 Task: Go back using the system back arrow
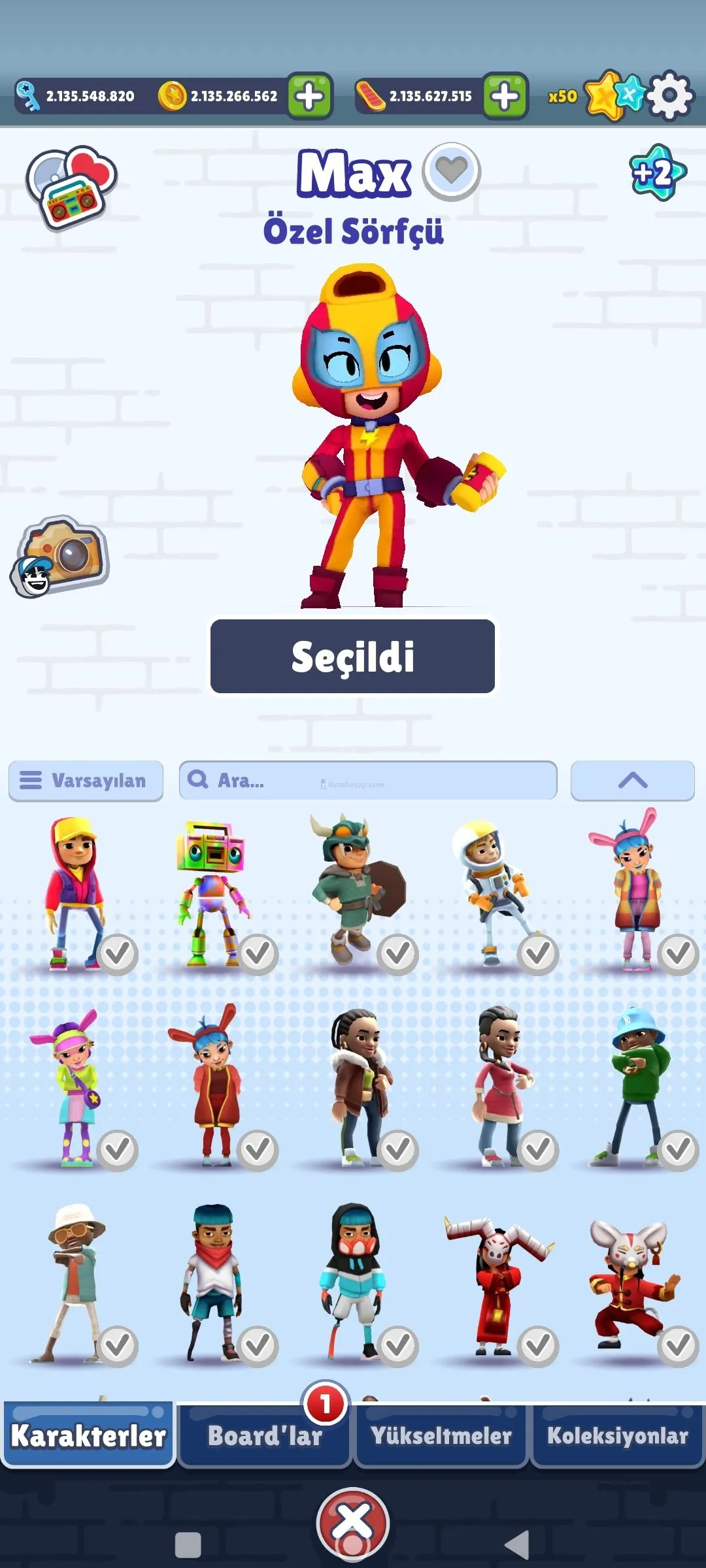click(518, 1544)
